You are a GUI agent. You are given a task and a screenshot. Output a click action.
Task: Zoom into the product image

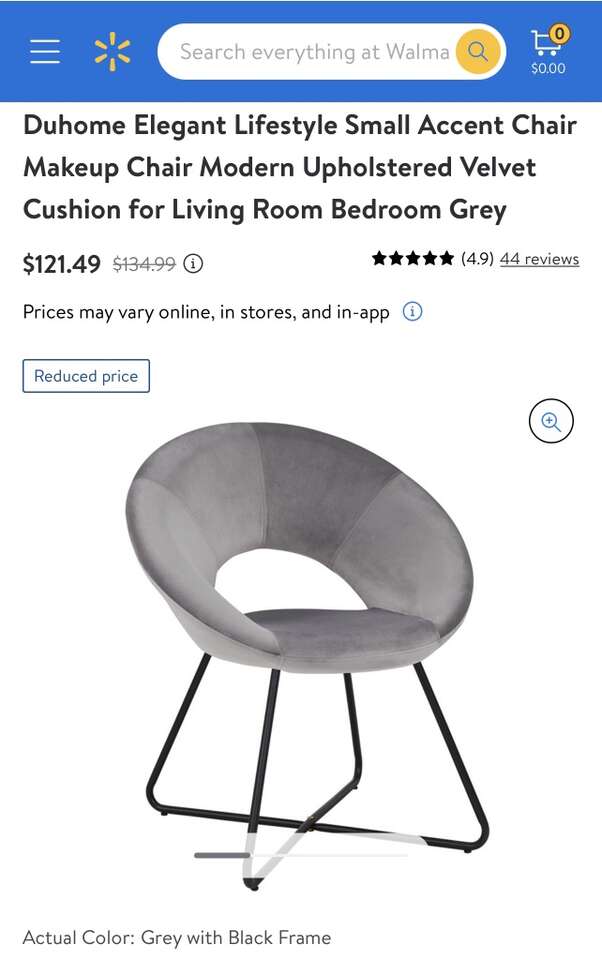click(x=551, y=421)
